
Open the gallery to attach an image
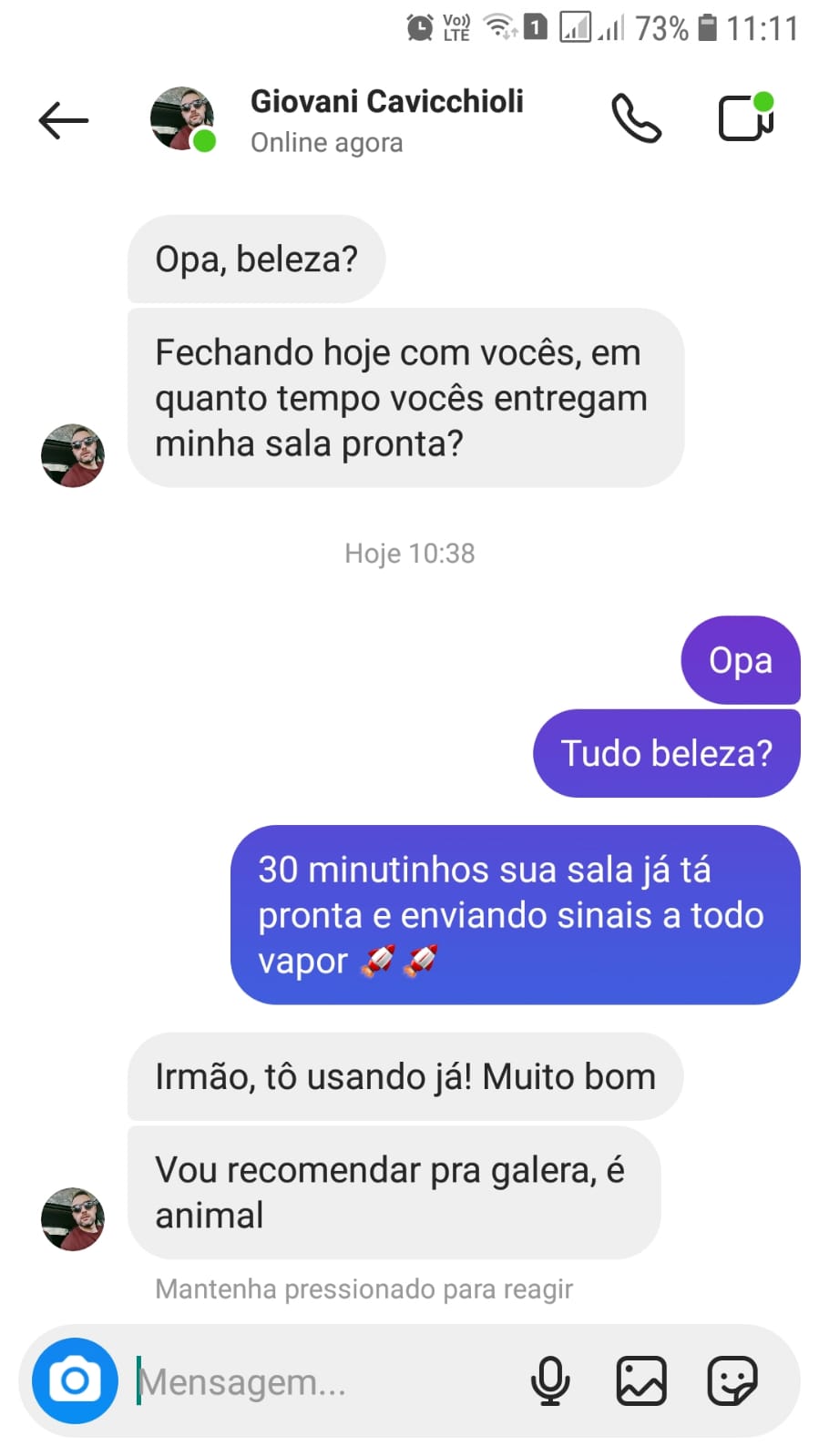pos(640,1380)
